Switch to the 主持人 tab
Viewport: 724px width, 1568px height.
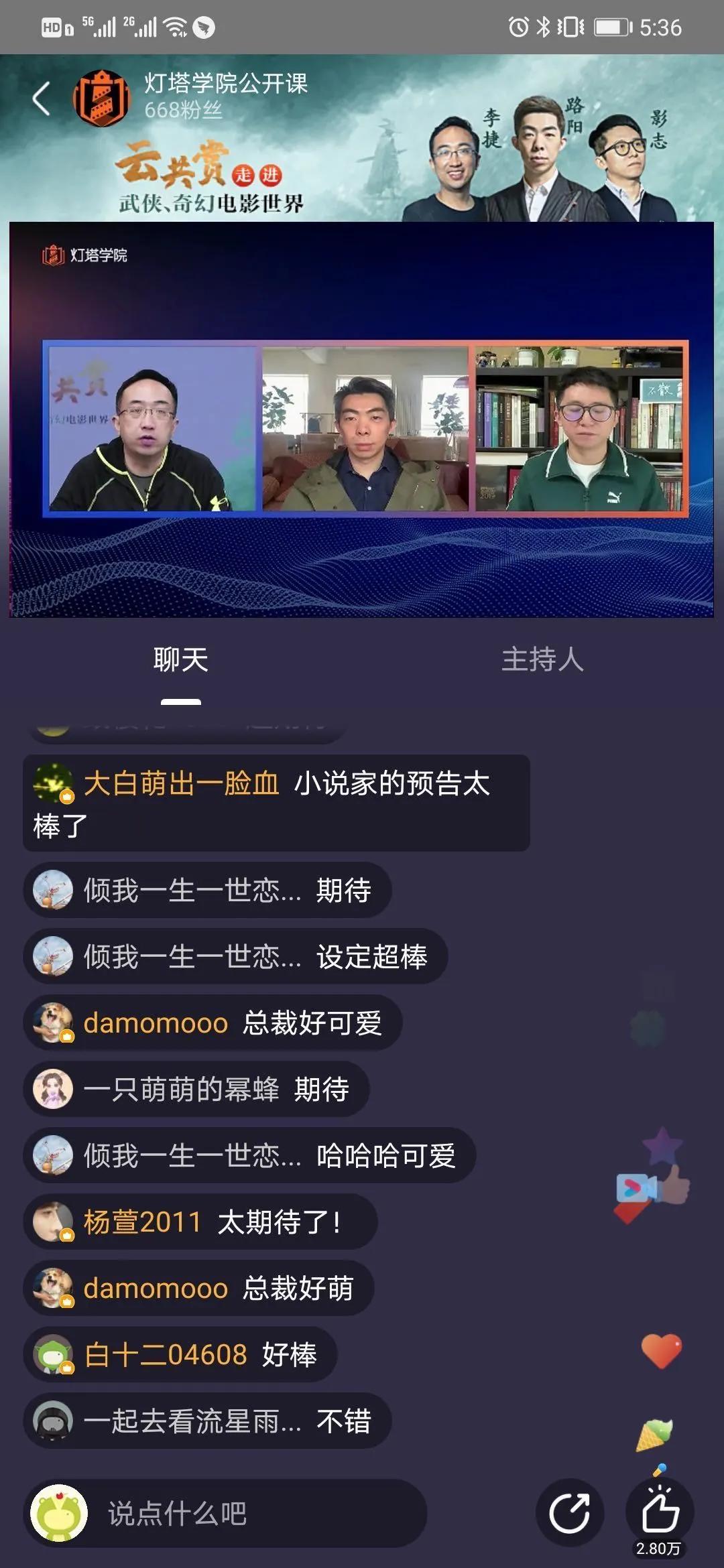coord(542,659)
